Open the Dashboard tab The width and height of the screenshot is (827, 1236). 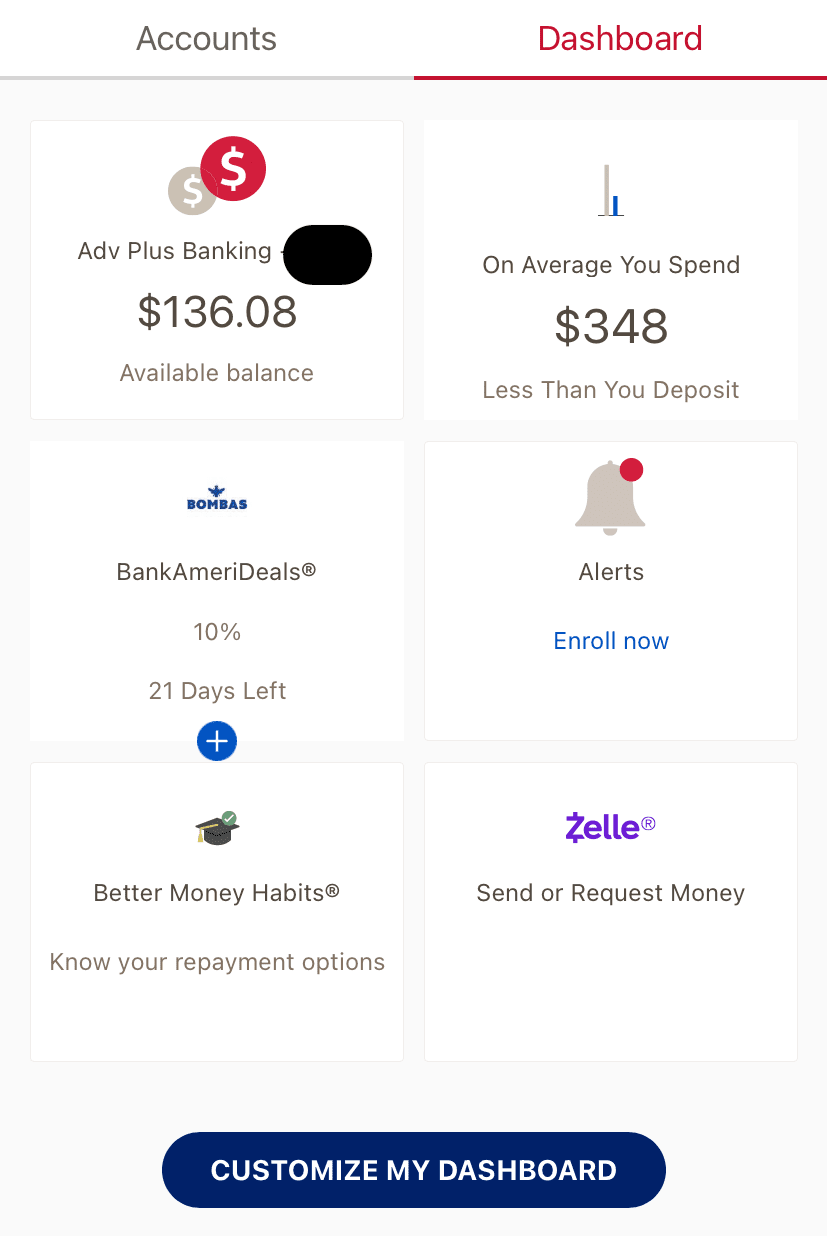(x=620, y=38)
